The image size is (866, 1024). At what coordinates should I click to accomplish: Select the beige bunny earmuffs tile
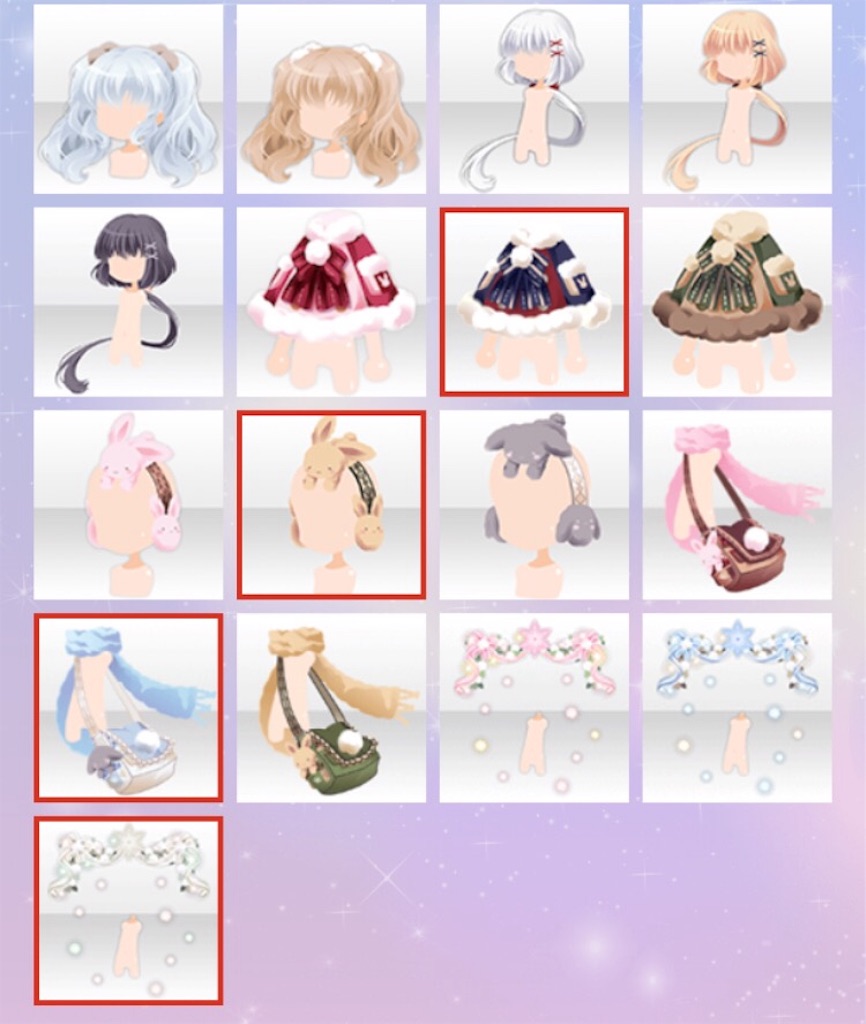point(331,505)
